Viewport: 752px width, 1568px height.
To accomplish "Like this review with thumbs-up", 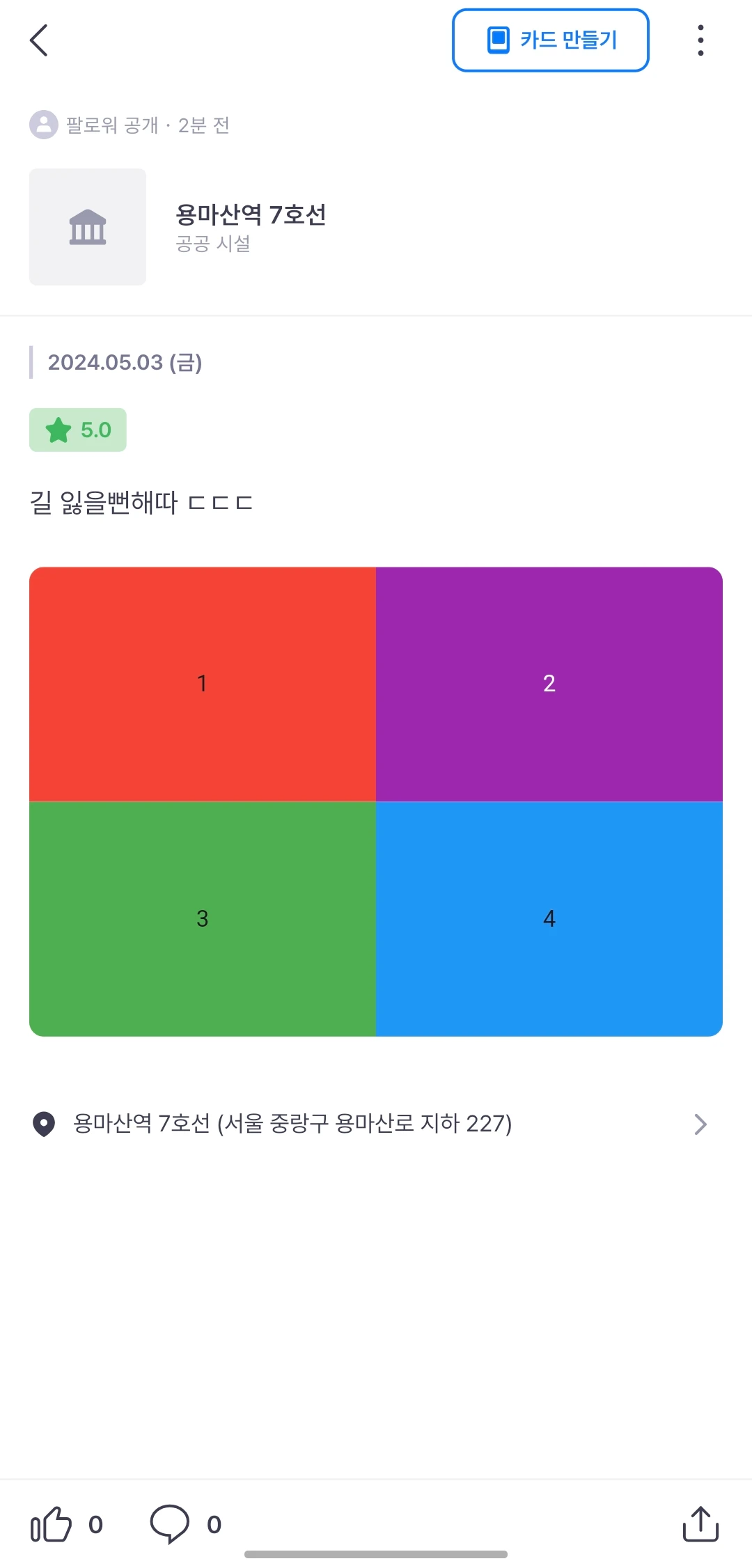I will tap(52, 1524).
